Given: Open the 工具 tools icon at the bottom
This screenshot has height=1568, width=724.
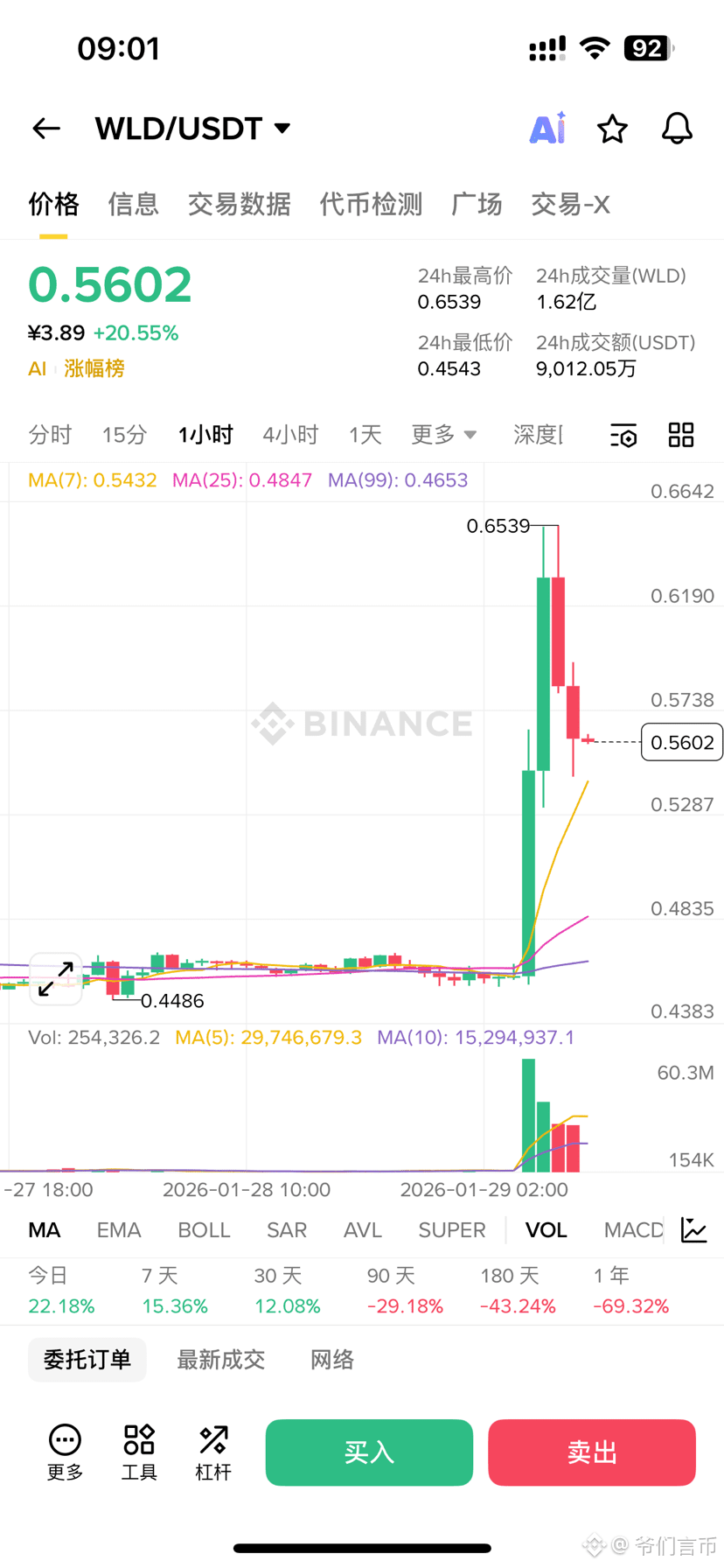Looking at the screenshot, I should (x=137, y=1444).
